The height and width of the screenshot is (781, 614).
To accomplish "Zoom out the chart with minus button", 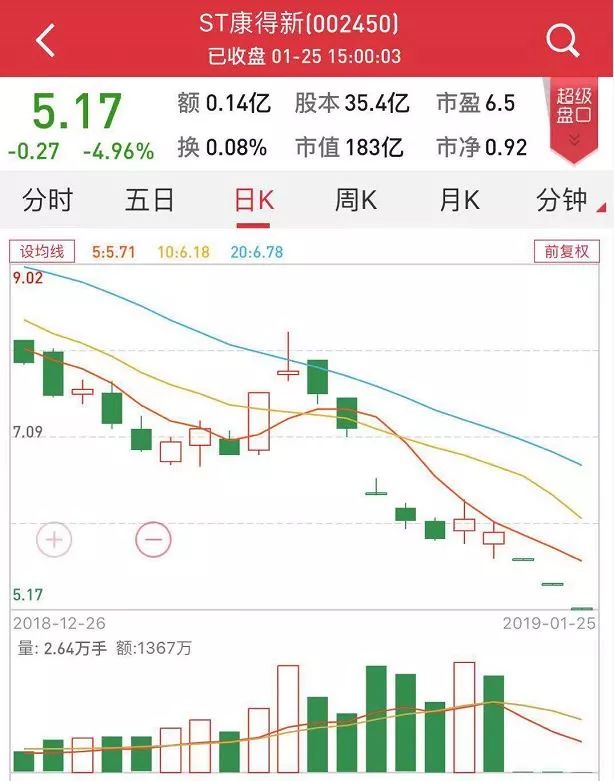I will tap(153, 541).
